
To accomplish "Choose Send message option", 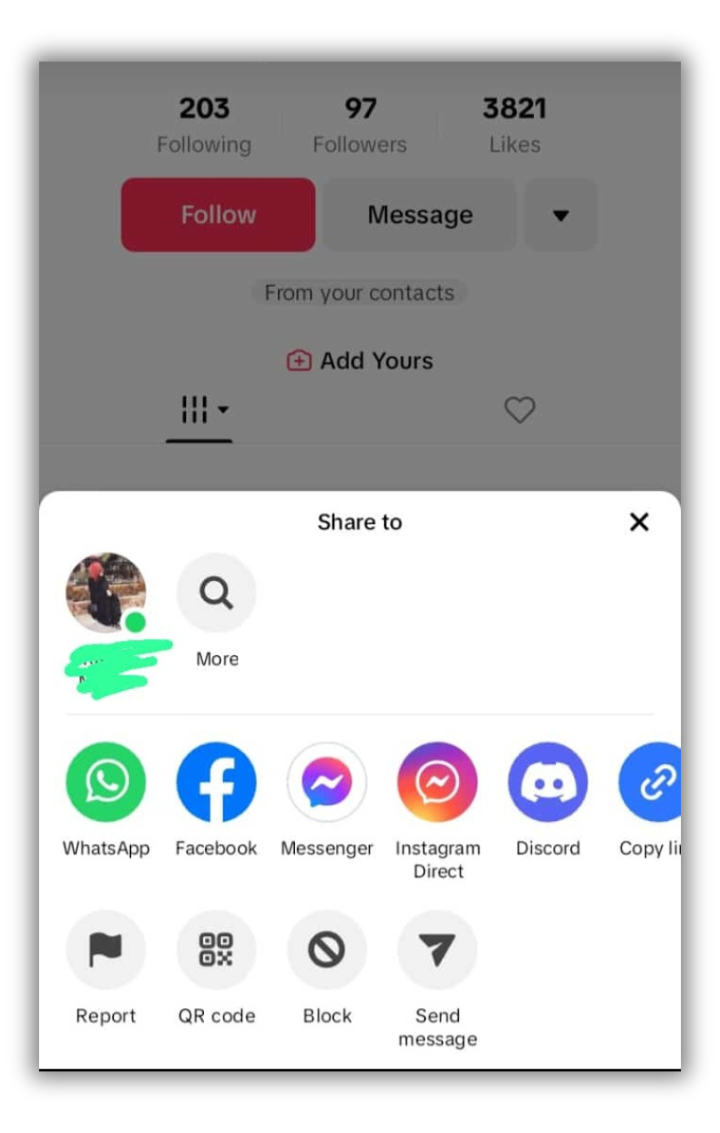I will pyautogui.click(x=437, y=950).
